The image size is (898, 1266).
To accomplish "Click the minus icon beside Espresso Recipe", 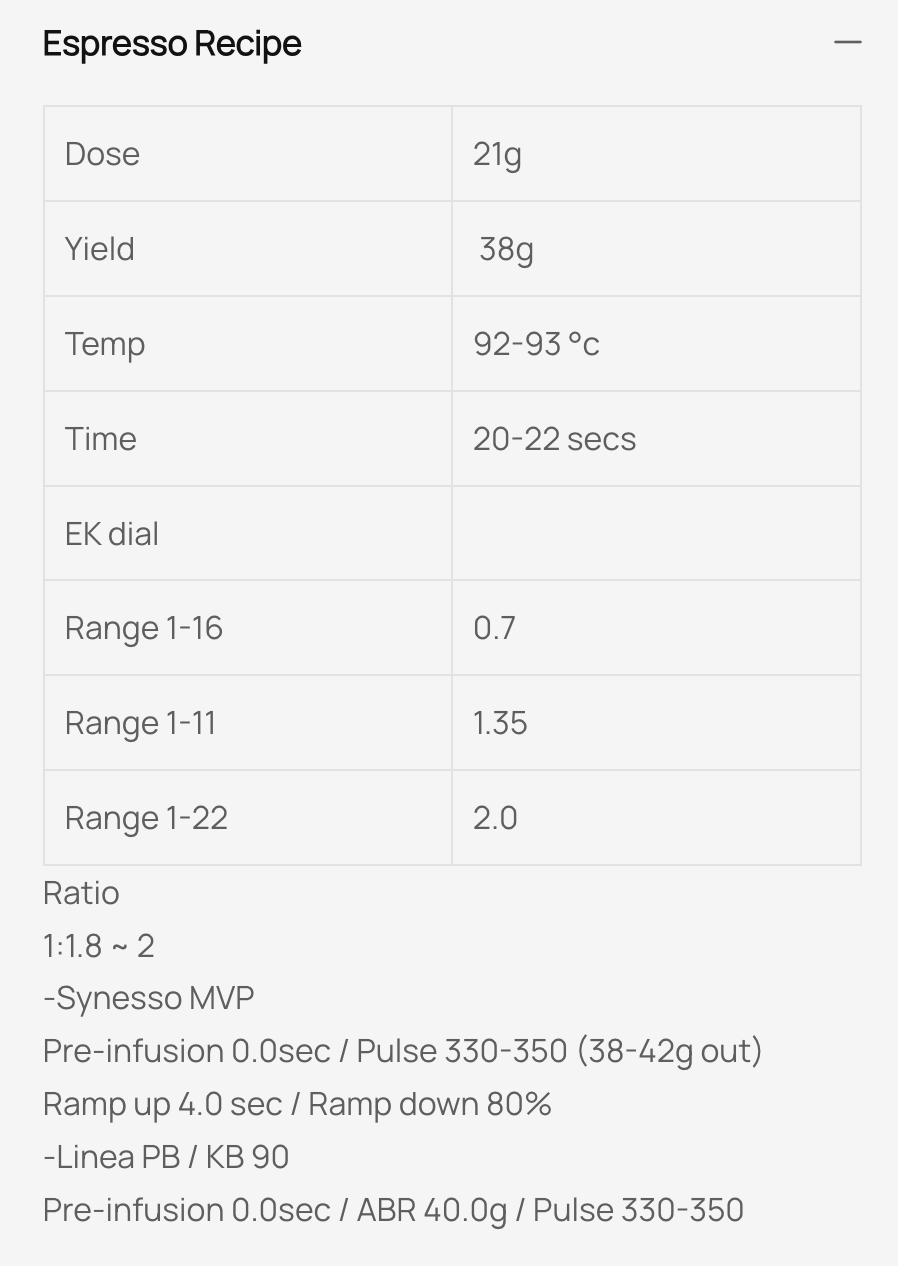I will coord(848,42).
